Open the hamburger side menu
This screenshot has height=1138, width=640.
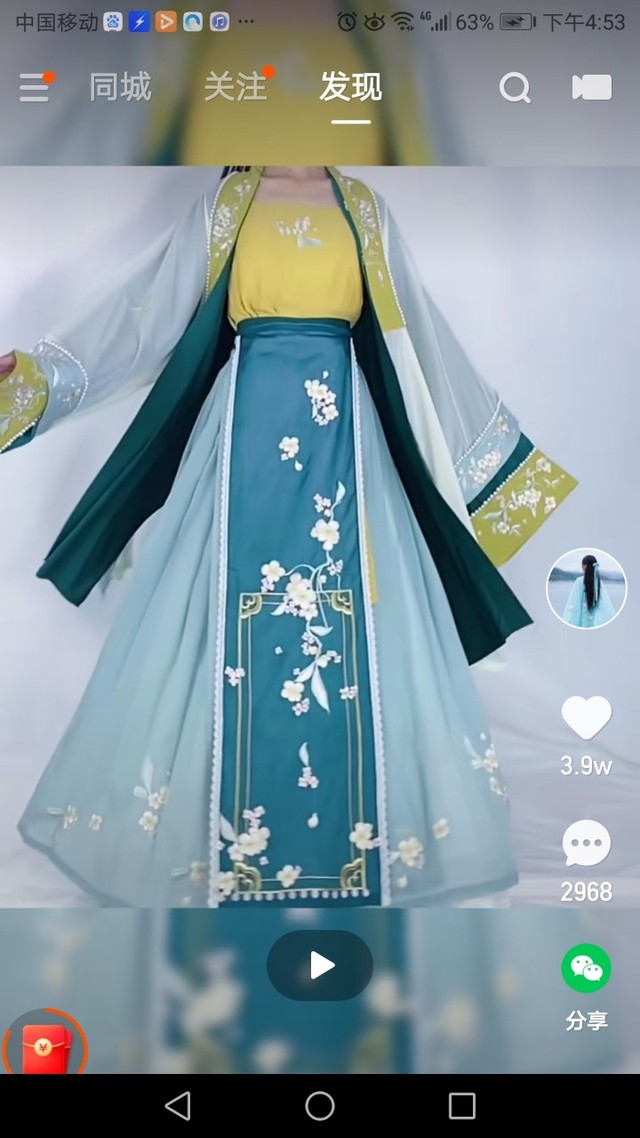click(x=34, y=88)
